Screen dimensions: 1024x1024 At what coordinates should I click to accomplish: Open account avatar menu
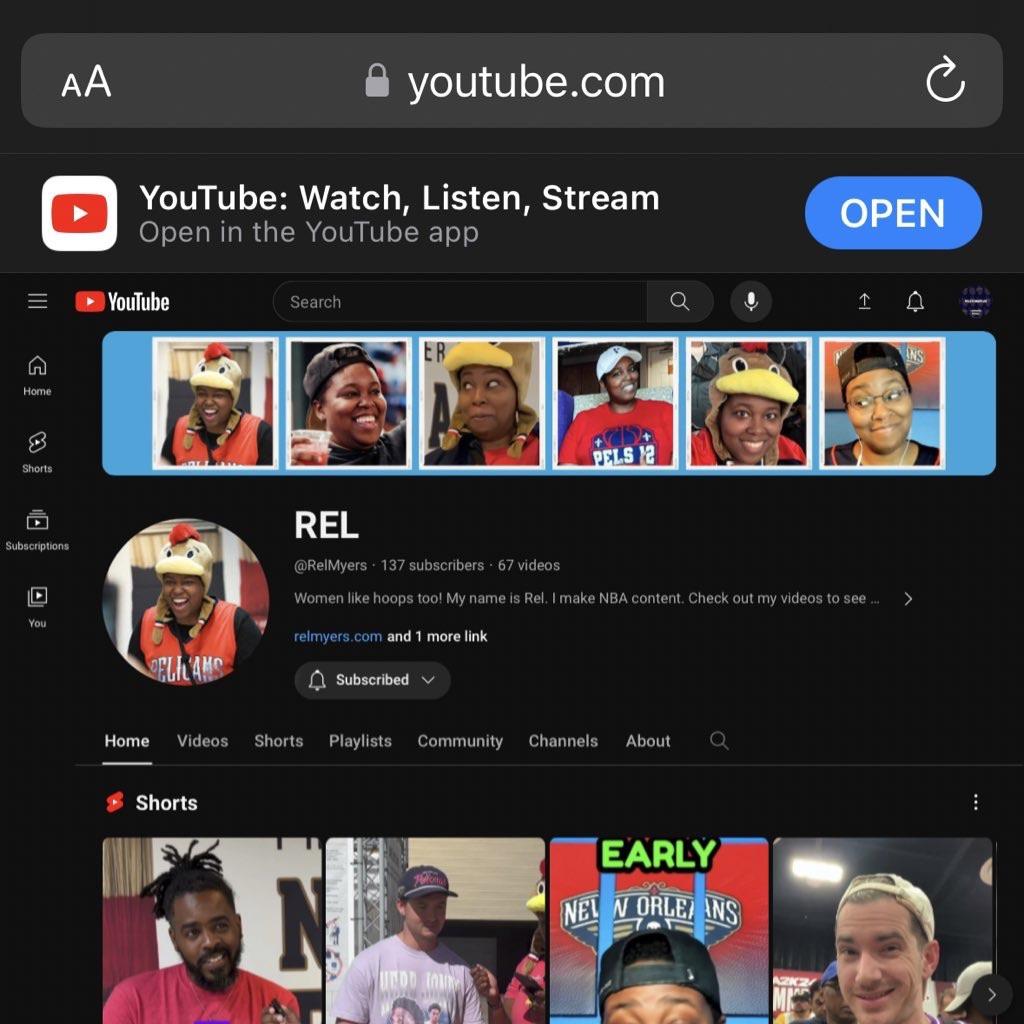975,302
